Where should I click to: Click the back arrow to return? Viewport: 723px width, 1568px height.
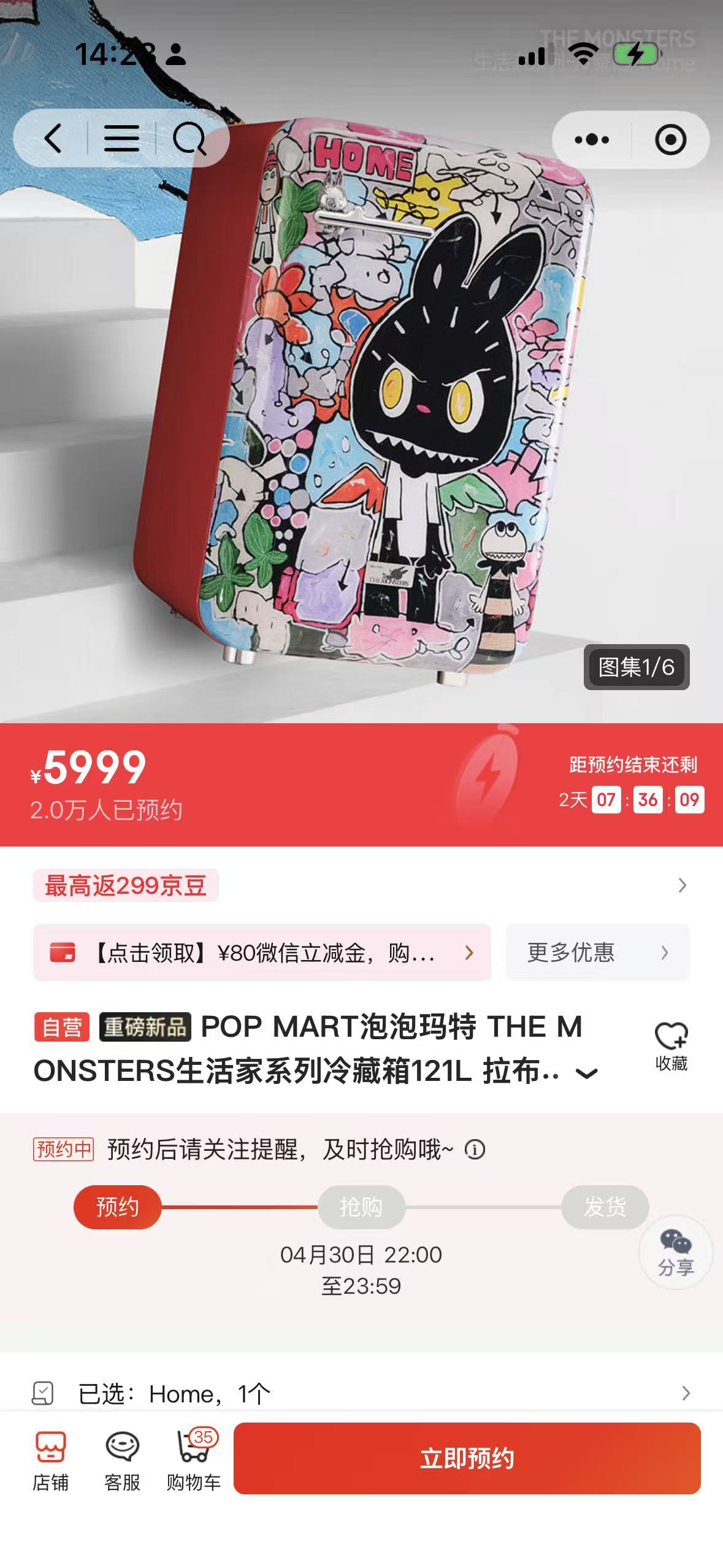tap(53, 139)
